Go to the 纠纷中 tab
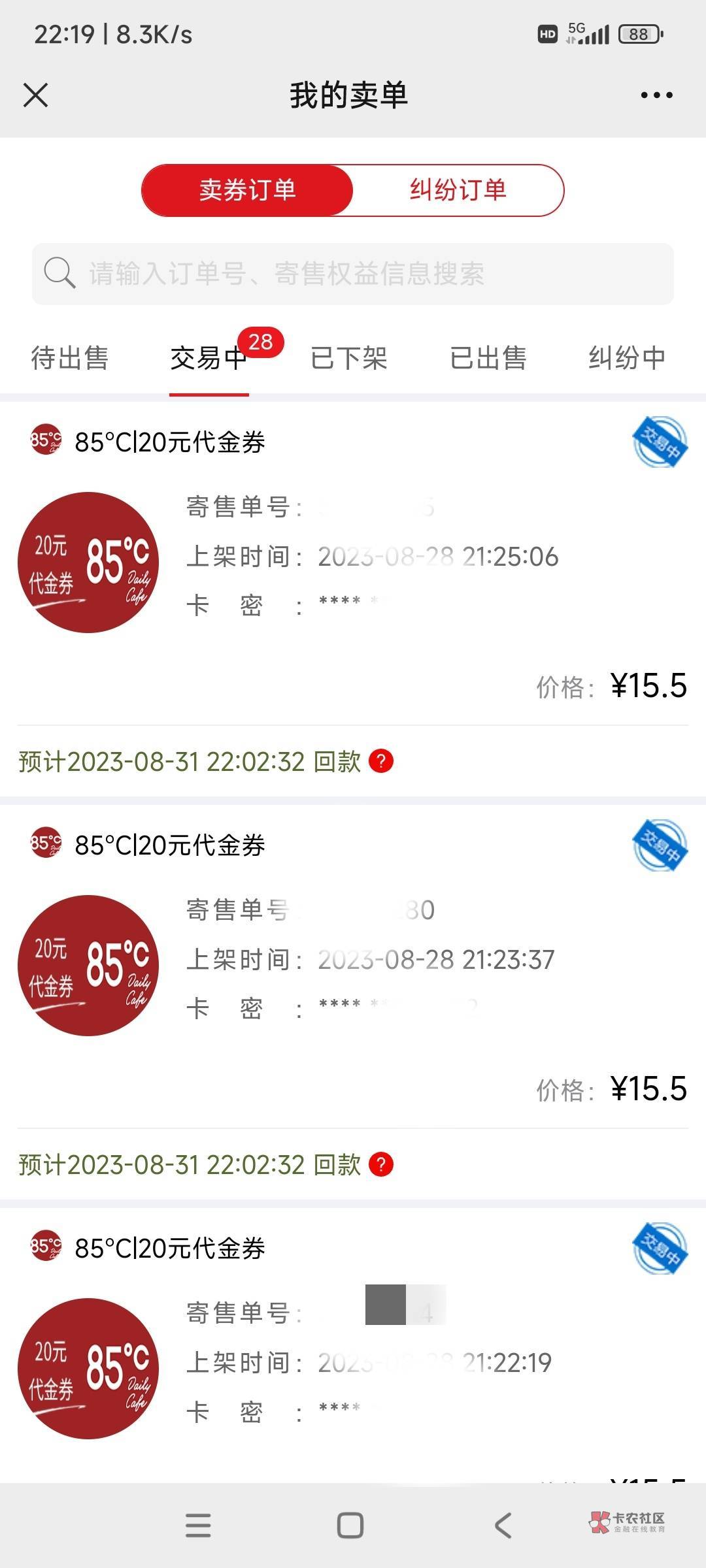706x1568 pixels. click(627, 358)
